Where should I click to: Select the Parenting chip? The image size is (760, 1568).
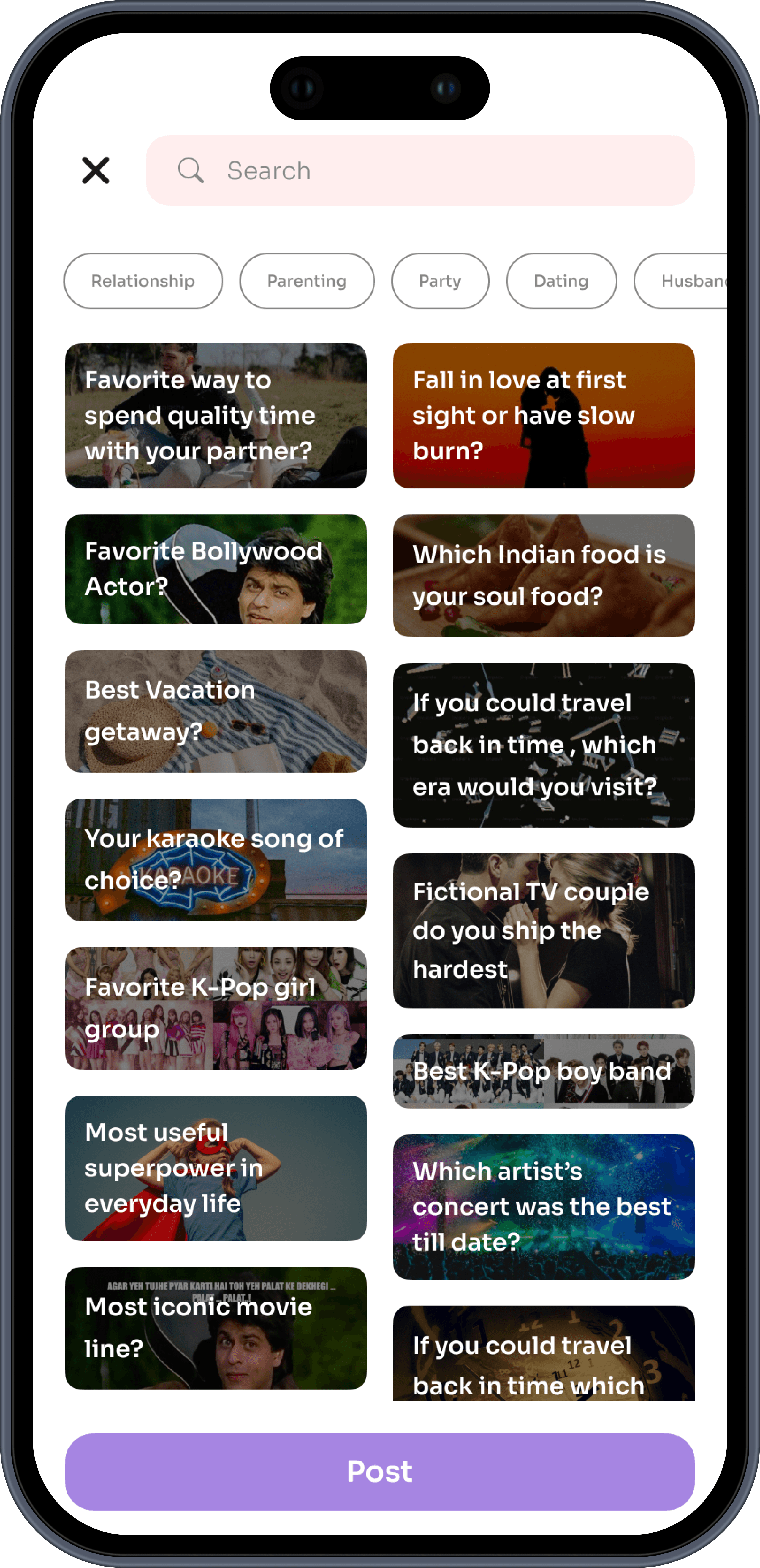(x=307, y=281)
